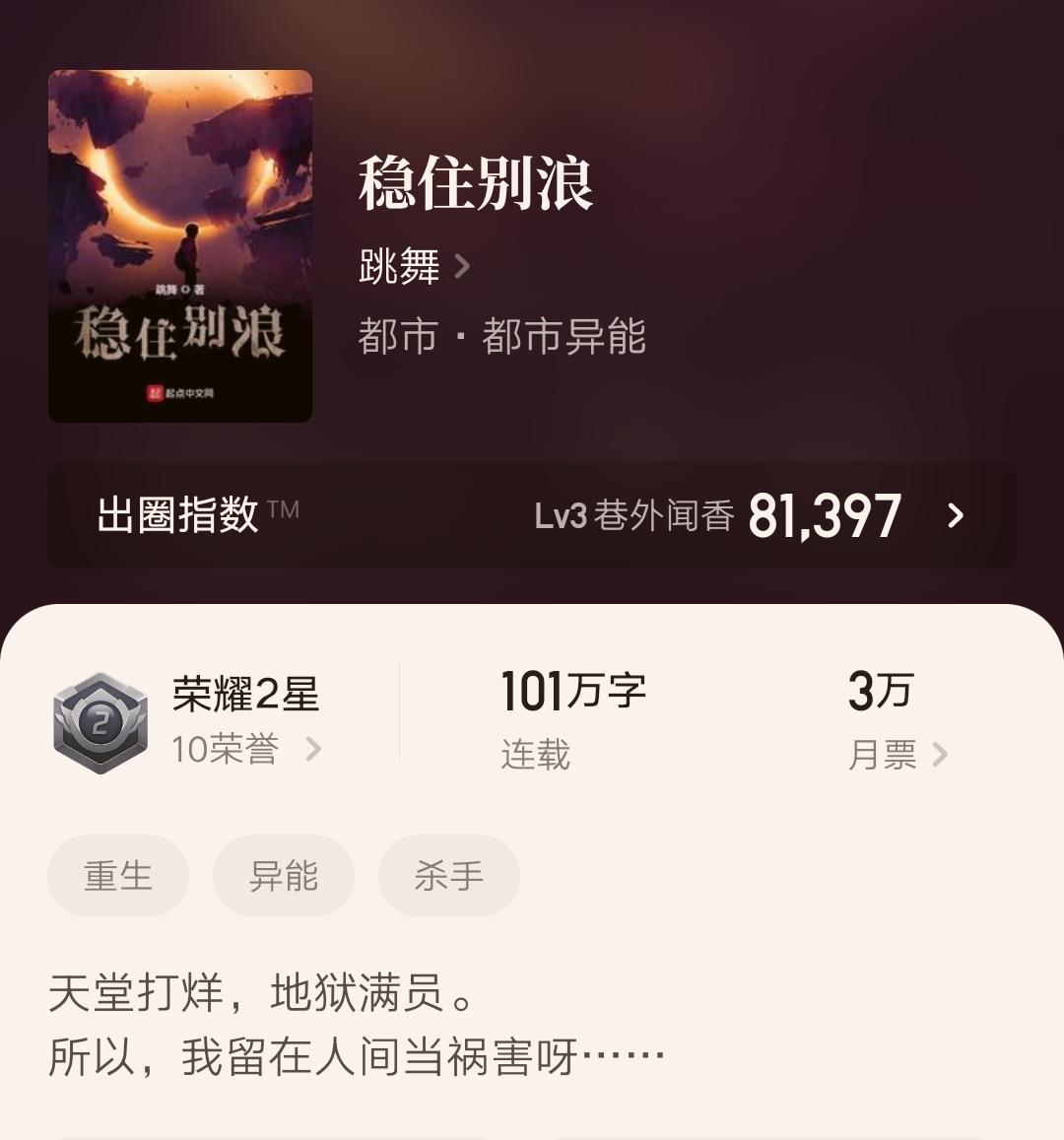The width and height of the screenshot is (1064, 1140).
Task: Select the 异能 tag chip
Action: coord(284,876)
